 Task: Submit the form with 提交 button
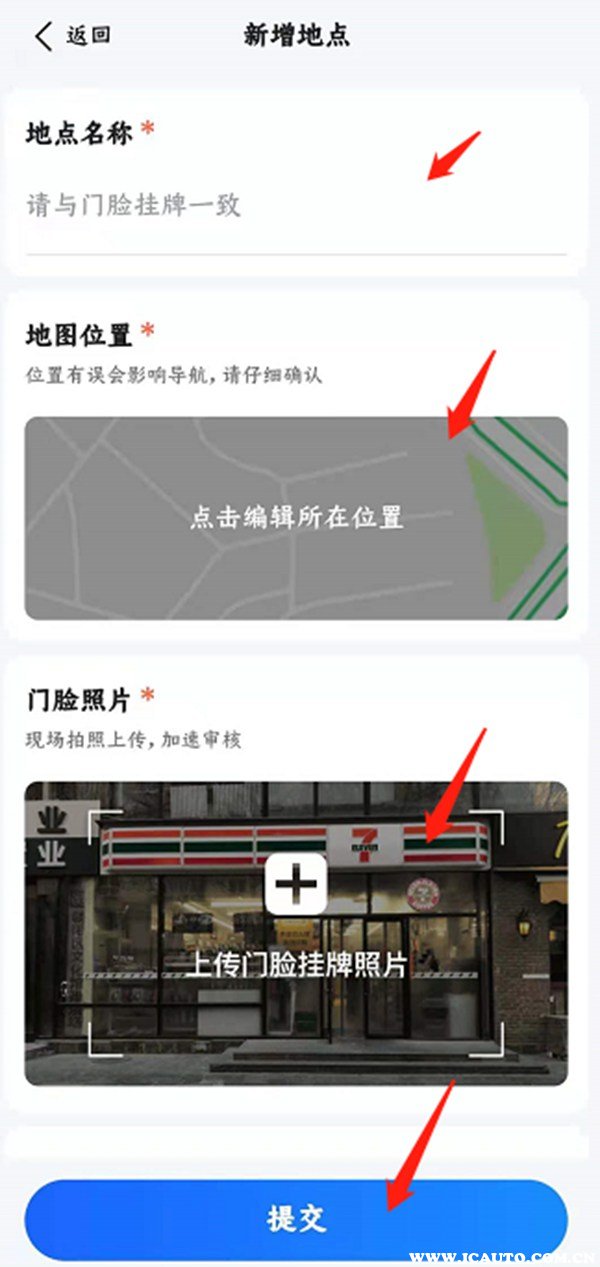(x=296, y=1219)
